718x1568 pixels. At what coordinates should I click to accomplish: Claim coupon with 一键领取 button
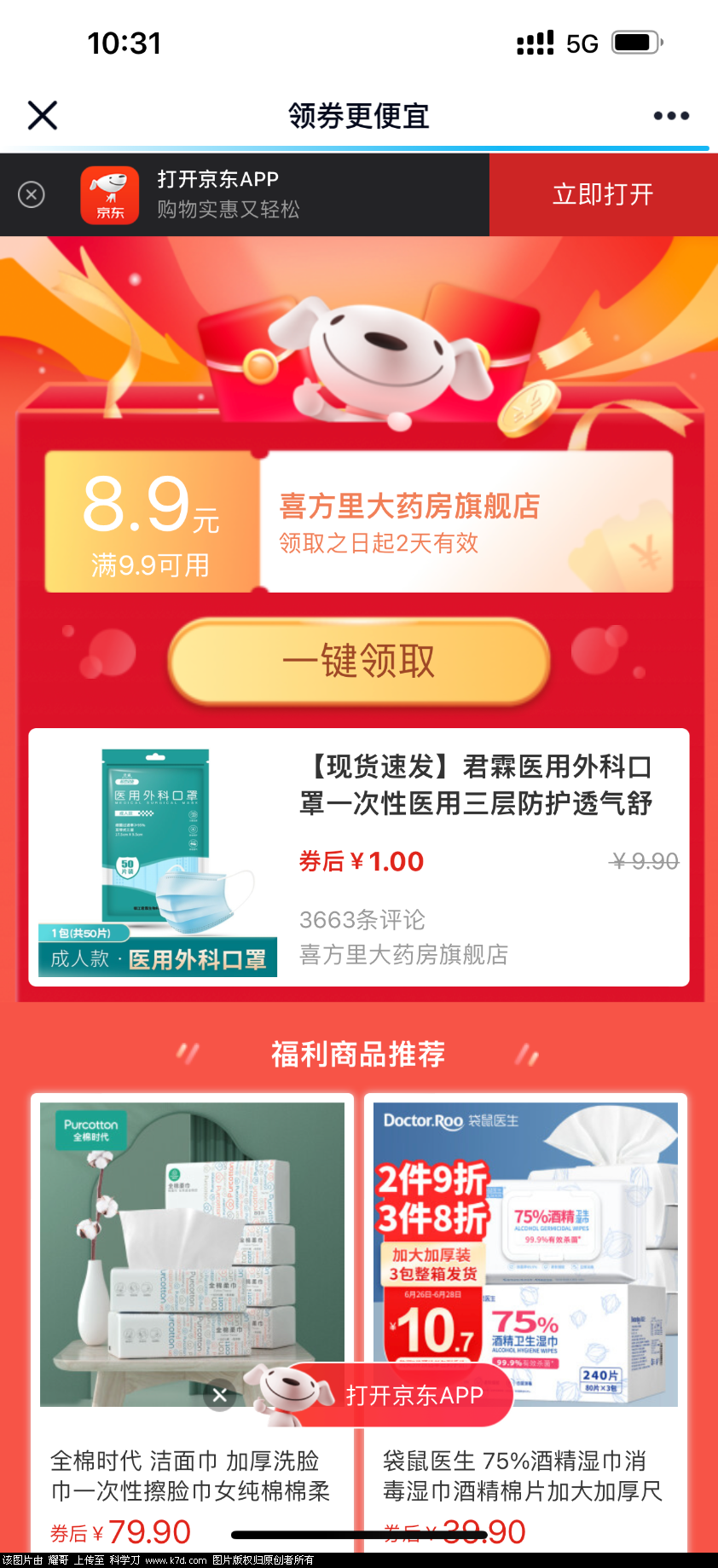pos(359,662)
